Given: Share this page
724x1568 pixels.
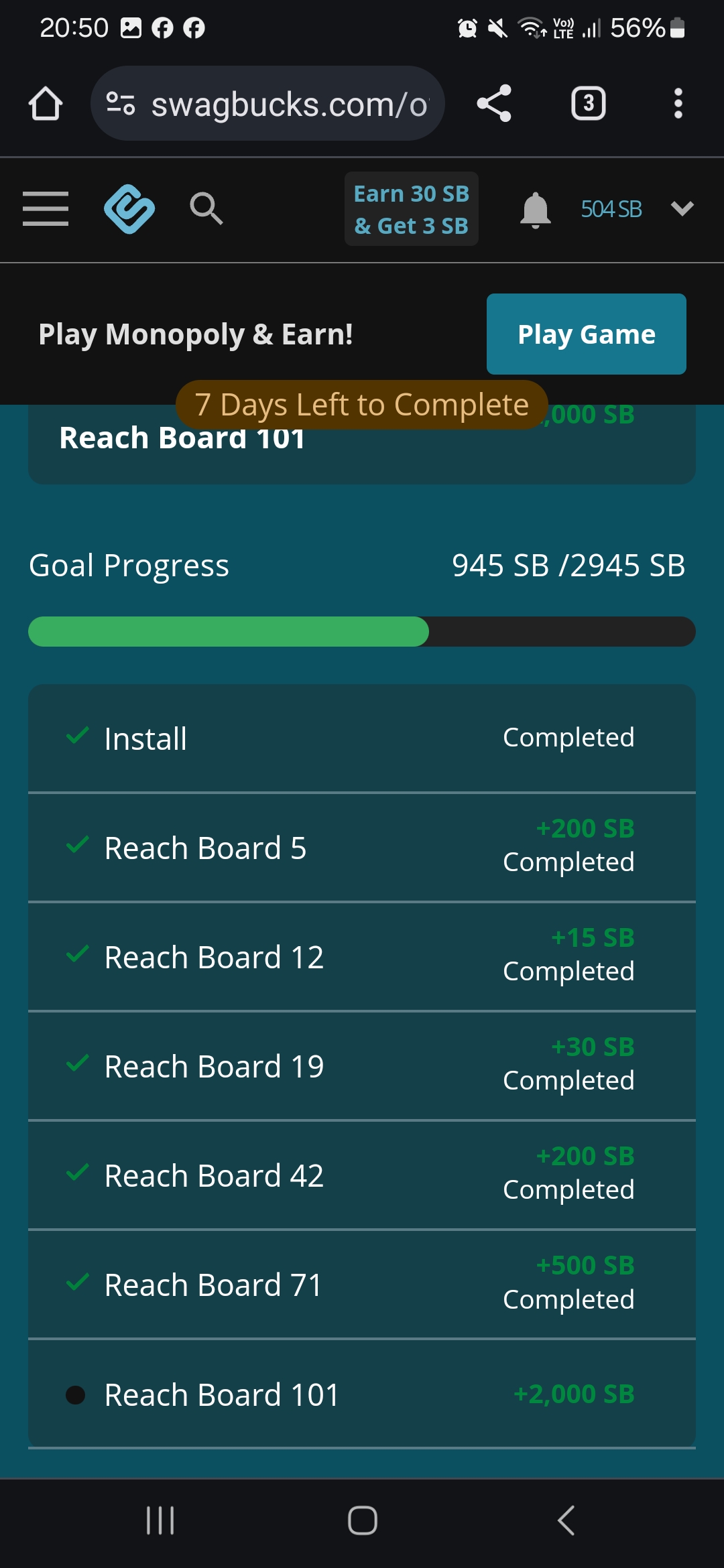Looking at the screenshot, I should click(x=494, y=104).
